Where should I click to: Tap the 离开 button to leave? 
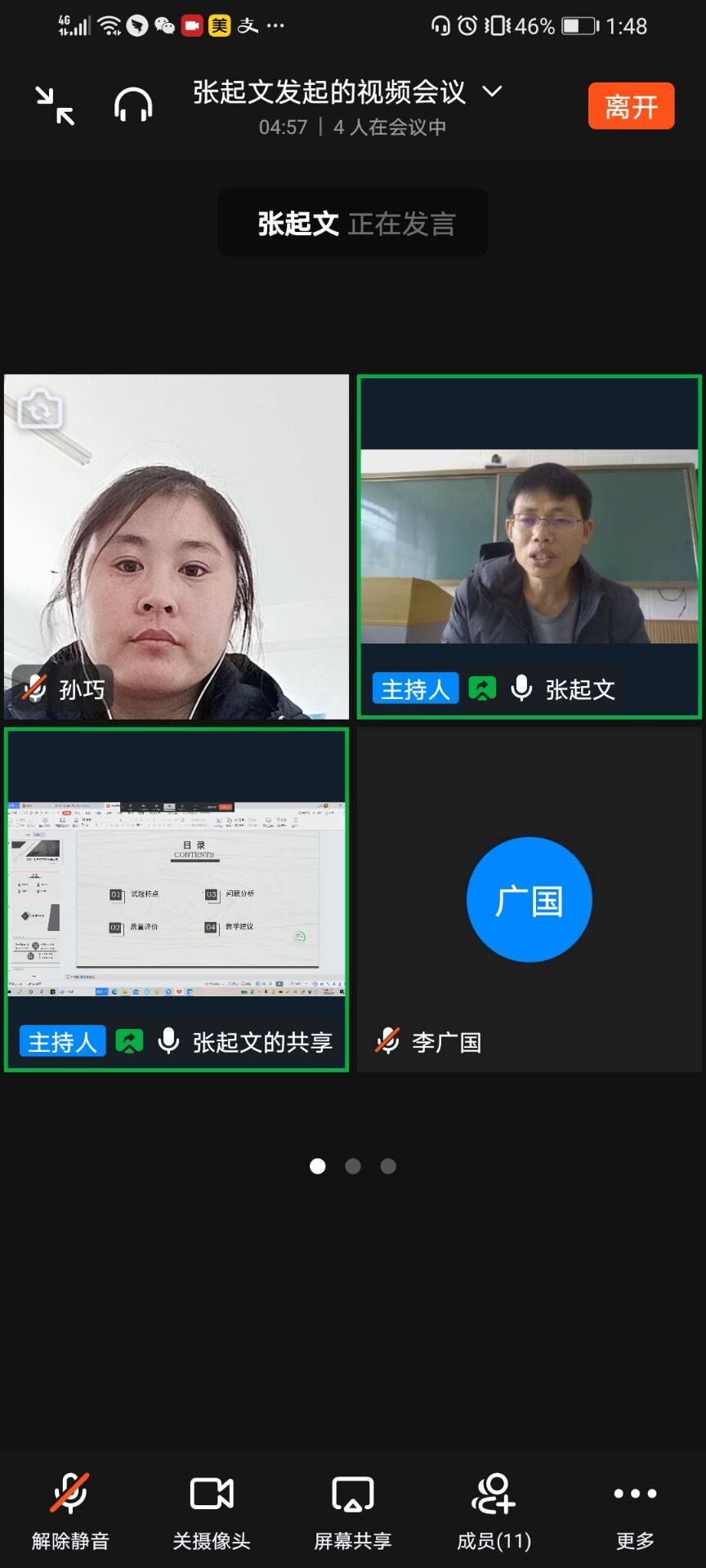(x=631, y=106)
